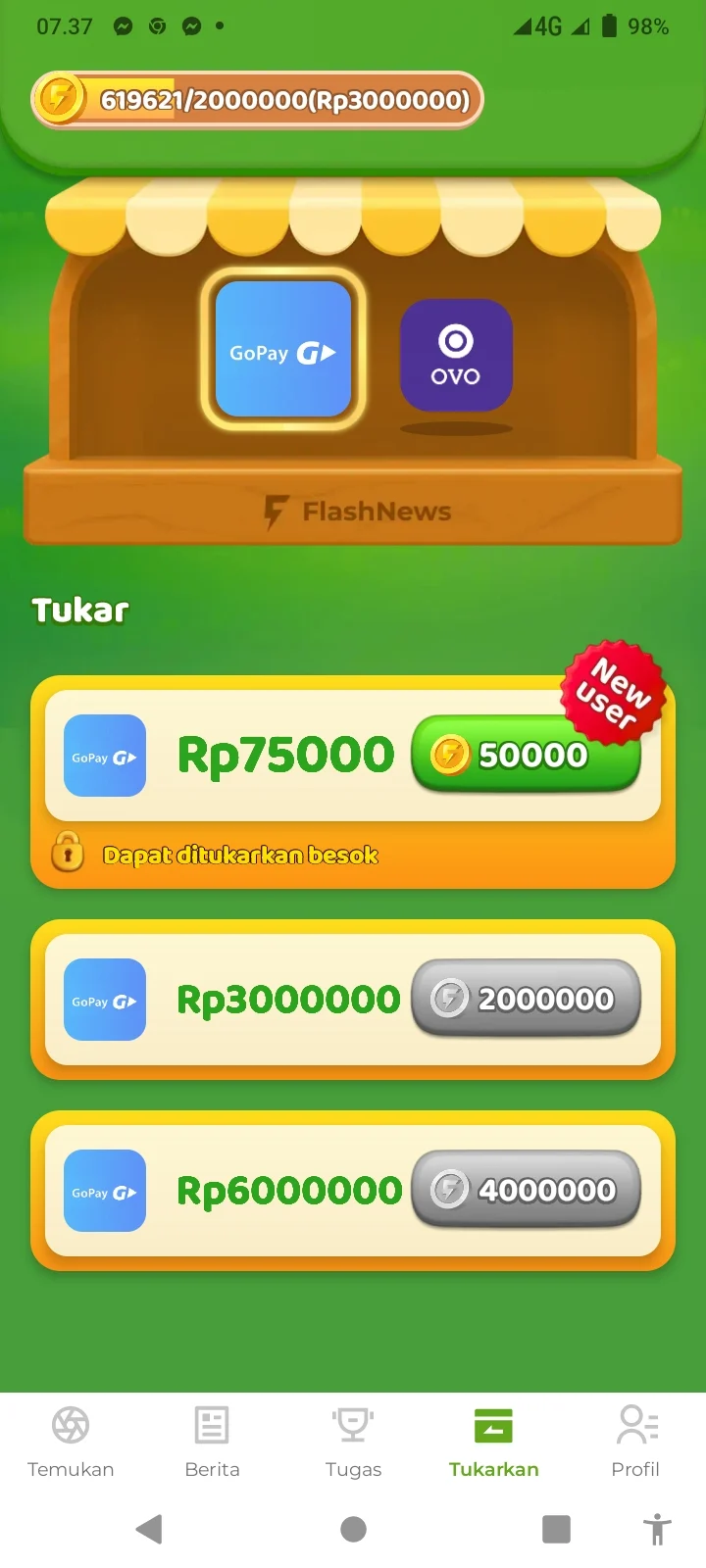Image resolution: width=706 pixels, height=1568 pixels.
Task: Open the Berita tab
Action: coord(212,1441)
